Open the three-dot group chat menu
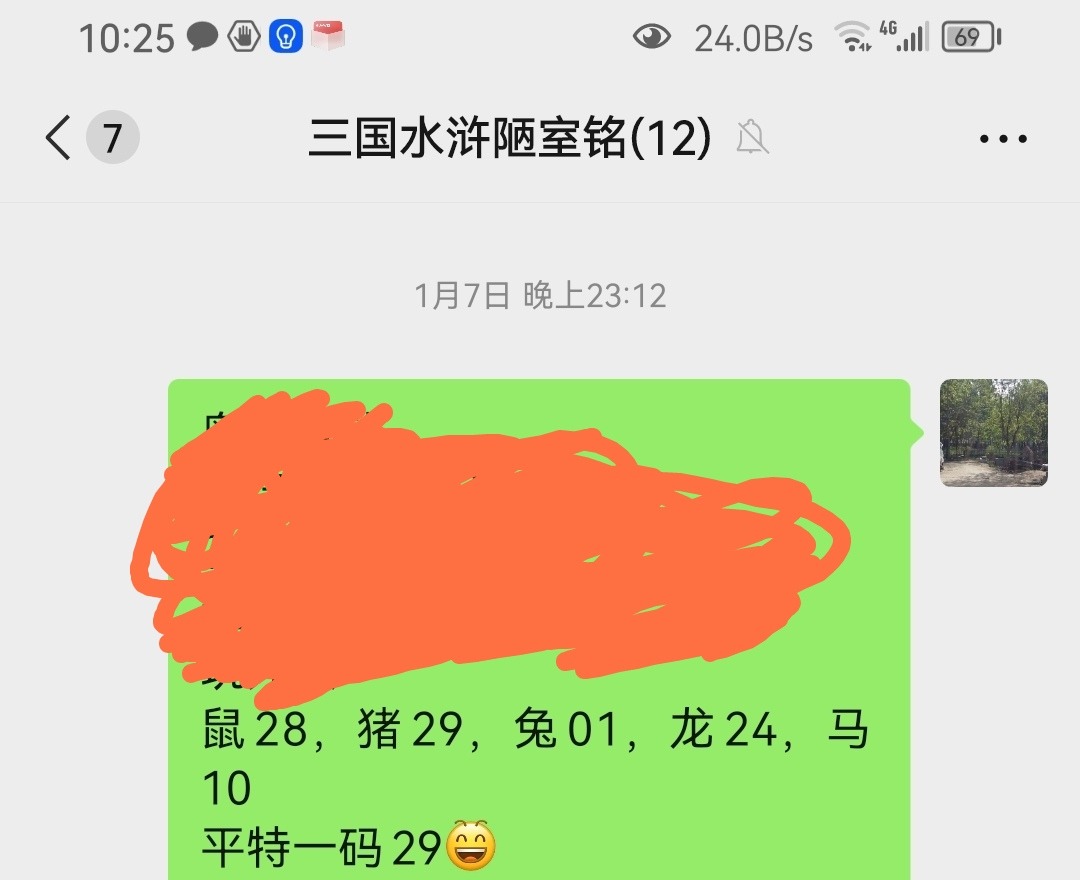1080x880 pixels. 1003,139
